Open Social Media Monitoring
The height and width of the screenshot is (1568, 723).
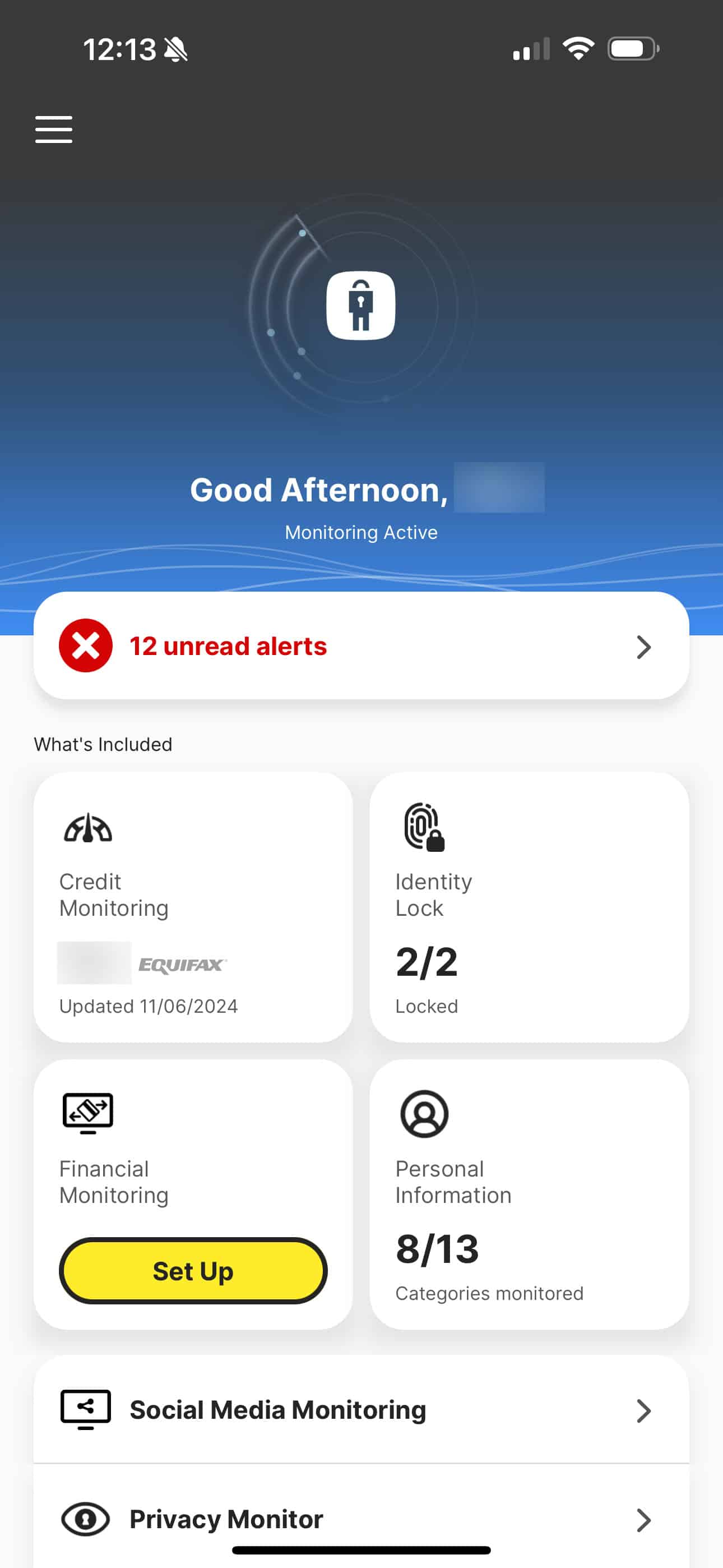tap(361, 1410)
